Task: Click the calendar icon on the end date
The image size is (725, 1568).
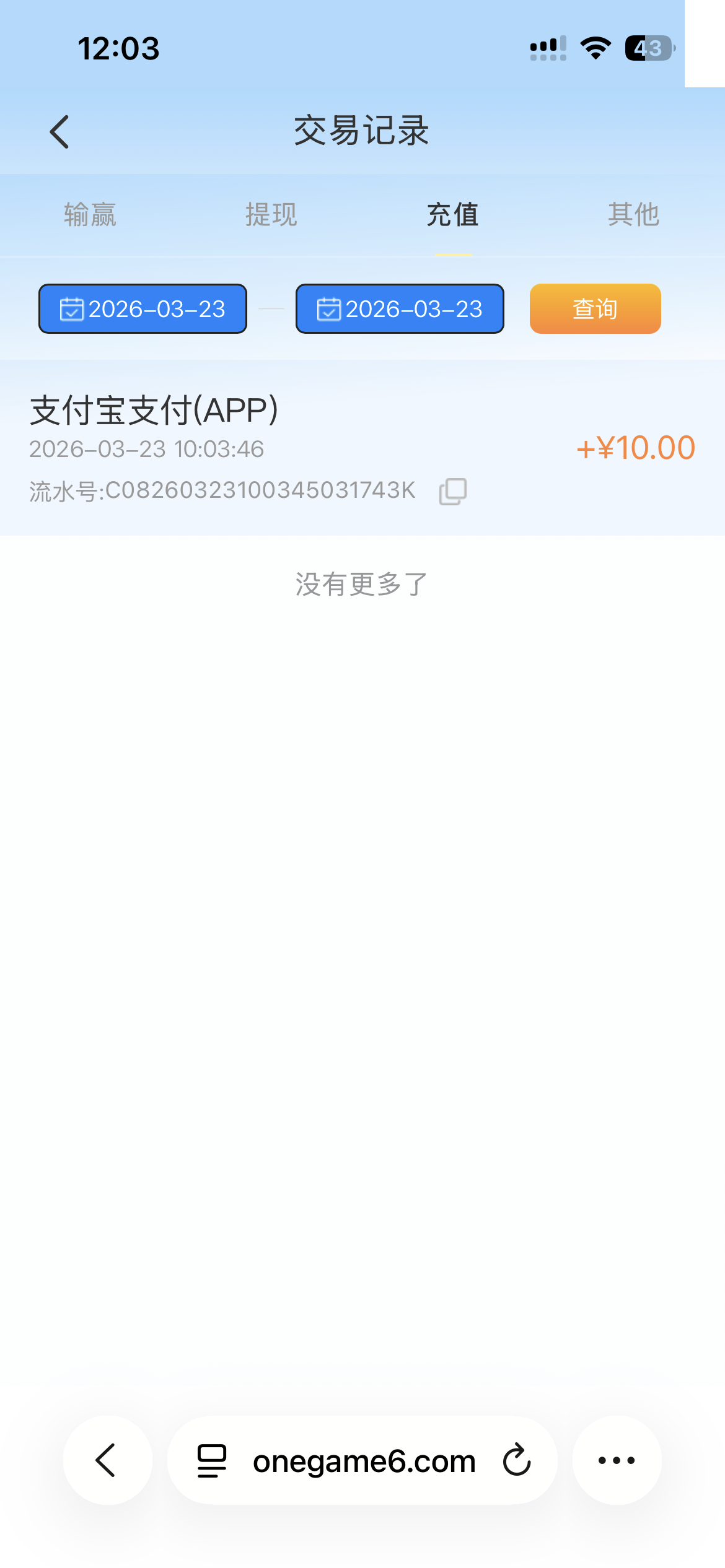Action: 329,309
